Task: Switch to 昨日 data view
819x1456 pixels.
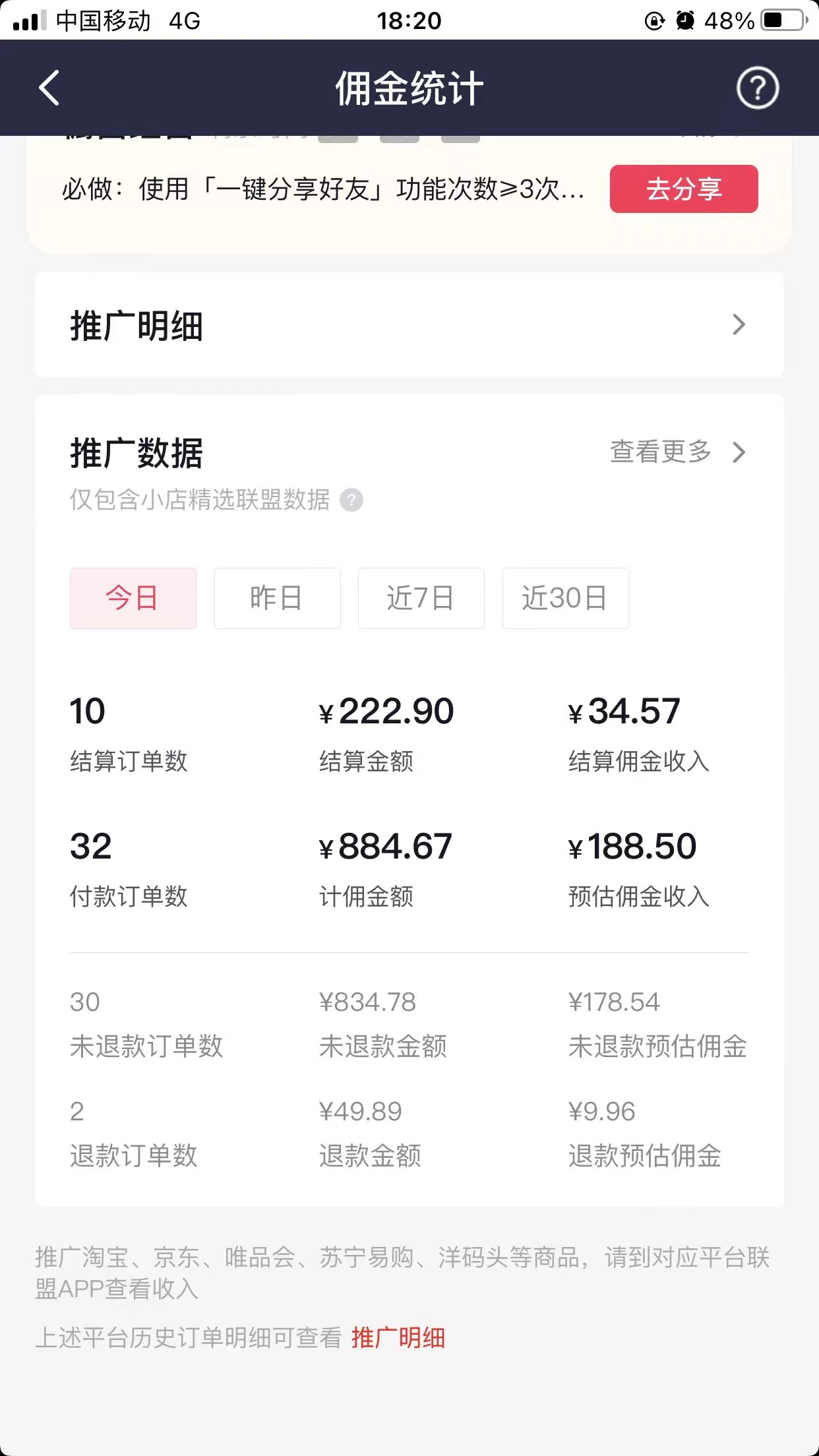Action: tap(277, 598)
